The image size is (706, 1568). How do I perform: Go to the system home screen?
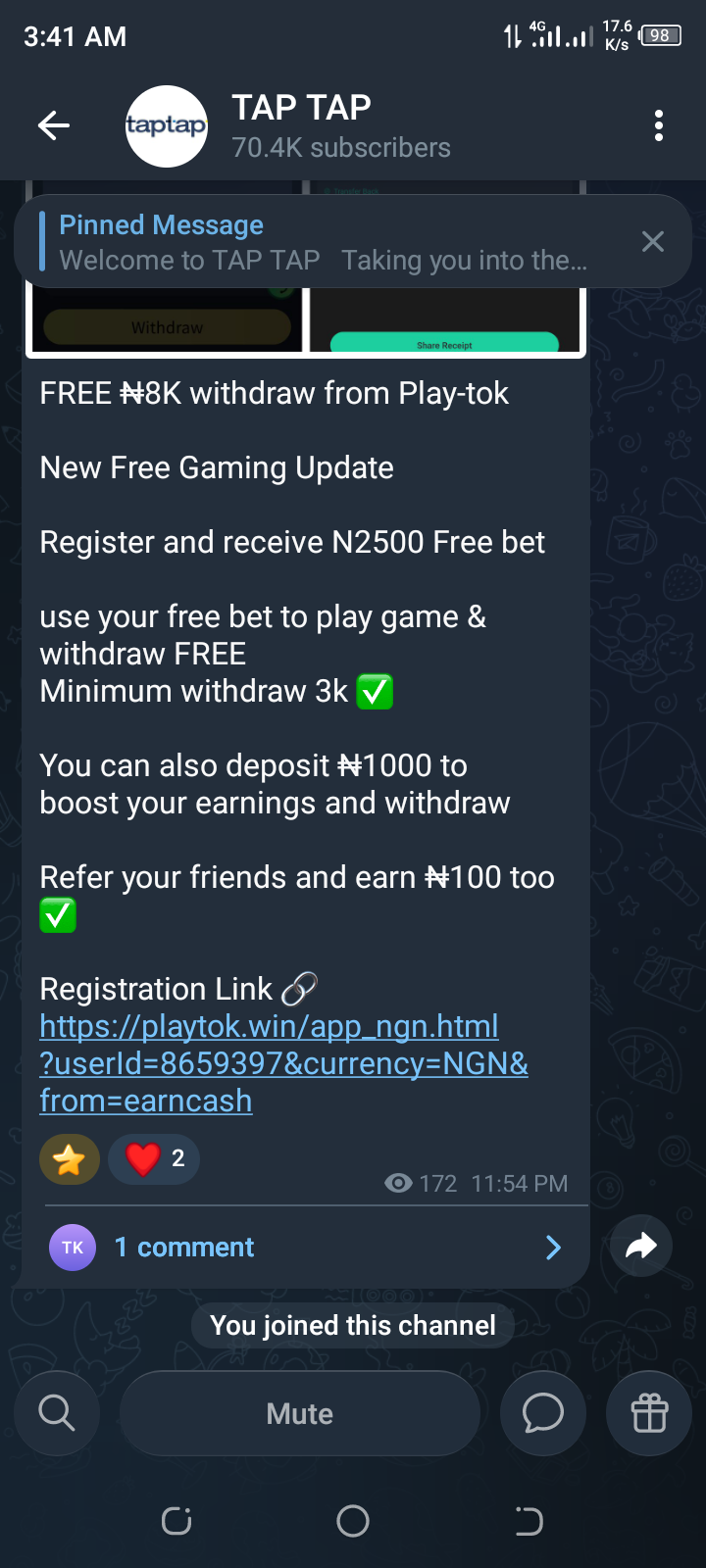[353, 1521]
